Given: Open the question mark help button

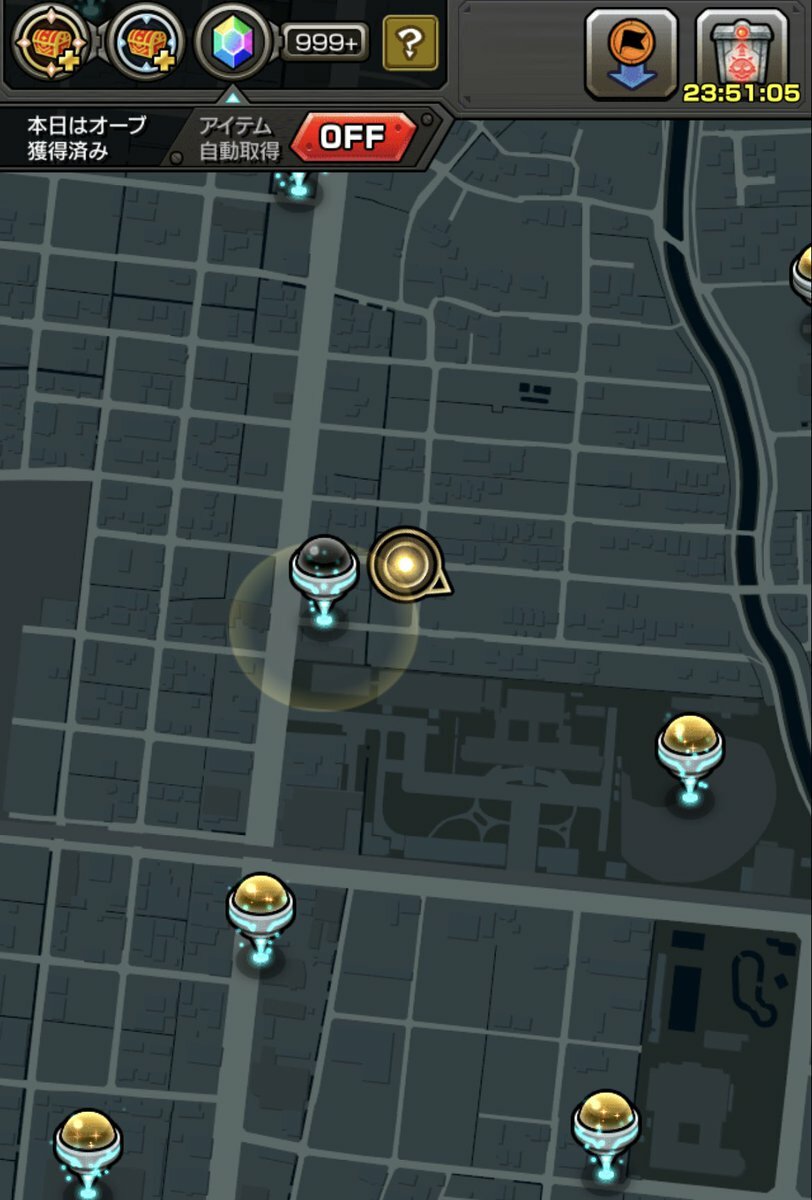Looking at the screenshot, I should click(410, 43).
